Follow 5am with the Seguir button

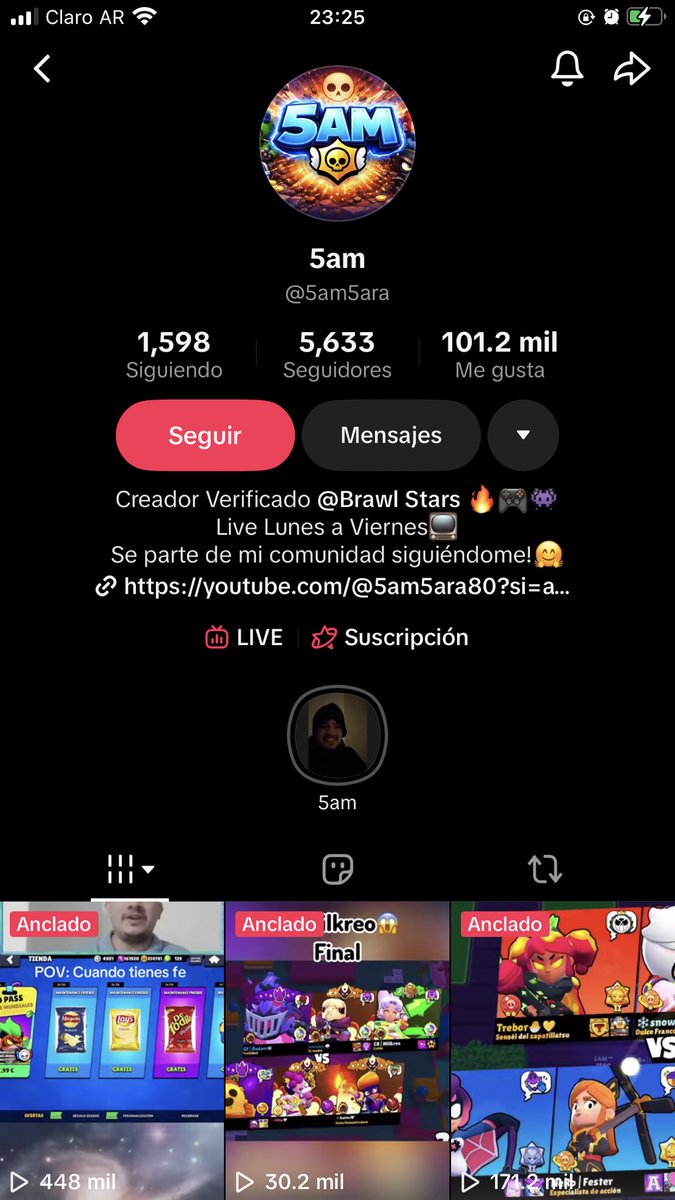205,435
